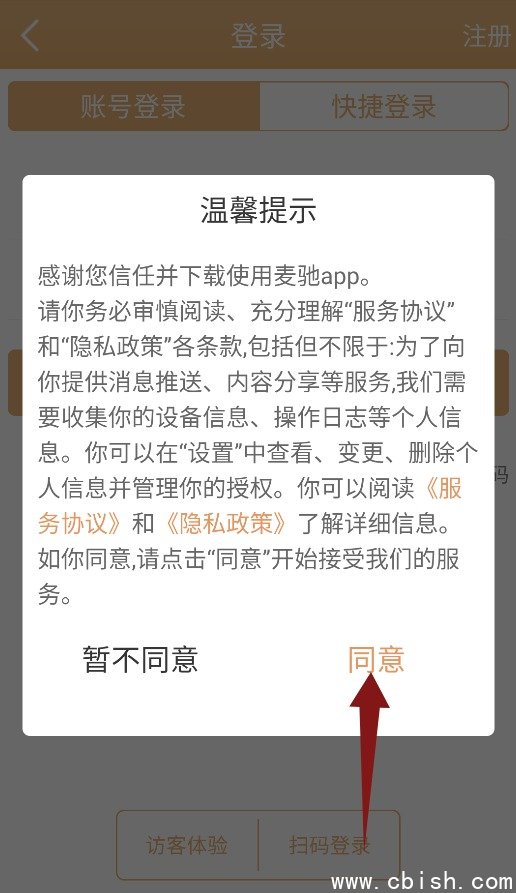Select 扫码登录 to log in by scanning
The image size is (516, 893).
(x=329, y=845)
